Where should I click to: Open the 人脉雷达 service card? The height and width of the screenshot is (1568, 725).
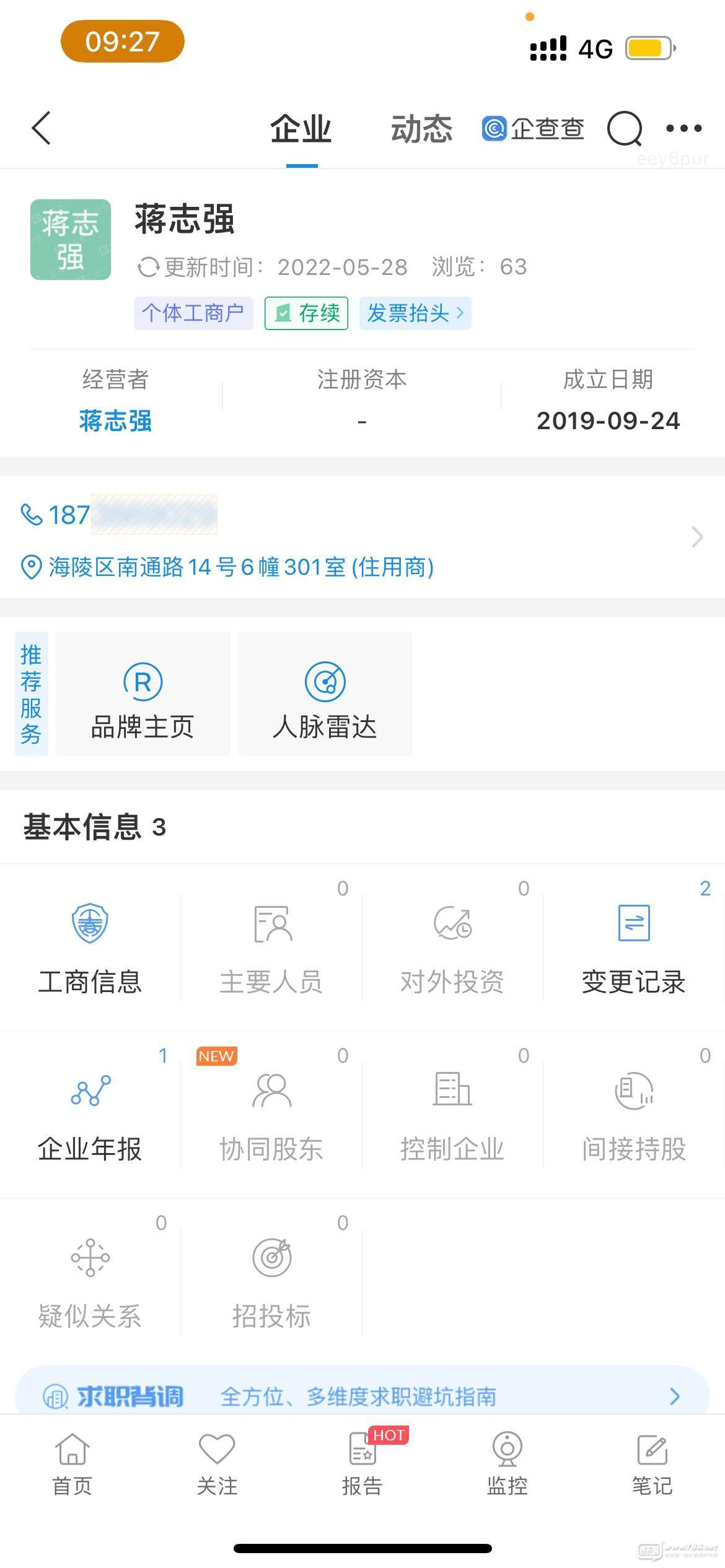[x=325, y=694]
